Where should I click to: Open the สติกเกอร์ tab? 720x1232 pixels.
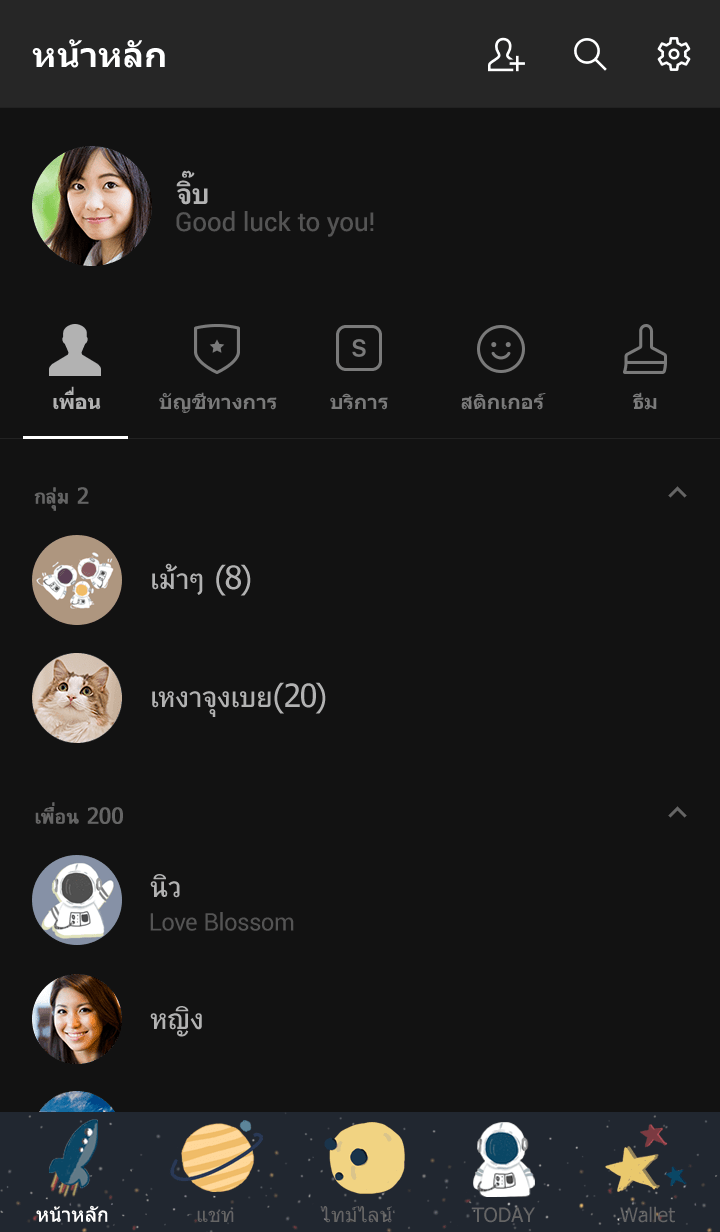501,370
